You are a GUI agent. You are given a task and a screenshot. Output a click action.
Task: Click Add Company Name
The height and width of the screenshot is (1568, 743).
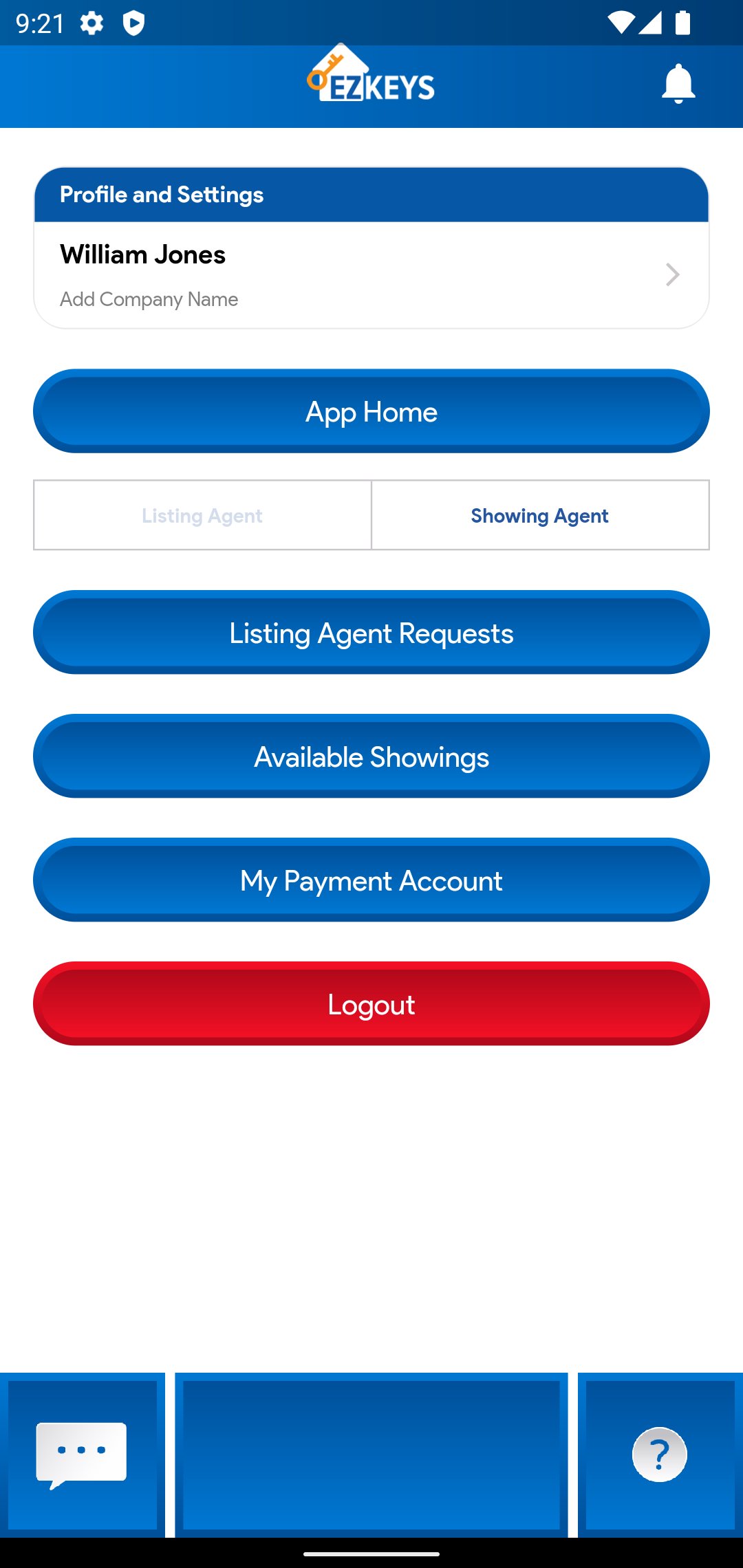[149, 299]
